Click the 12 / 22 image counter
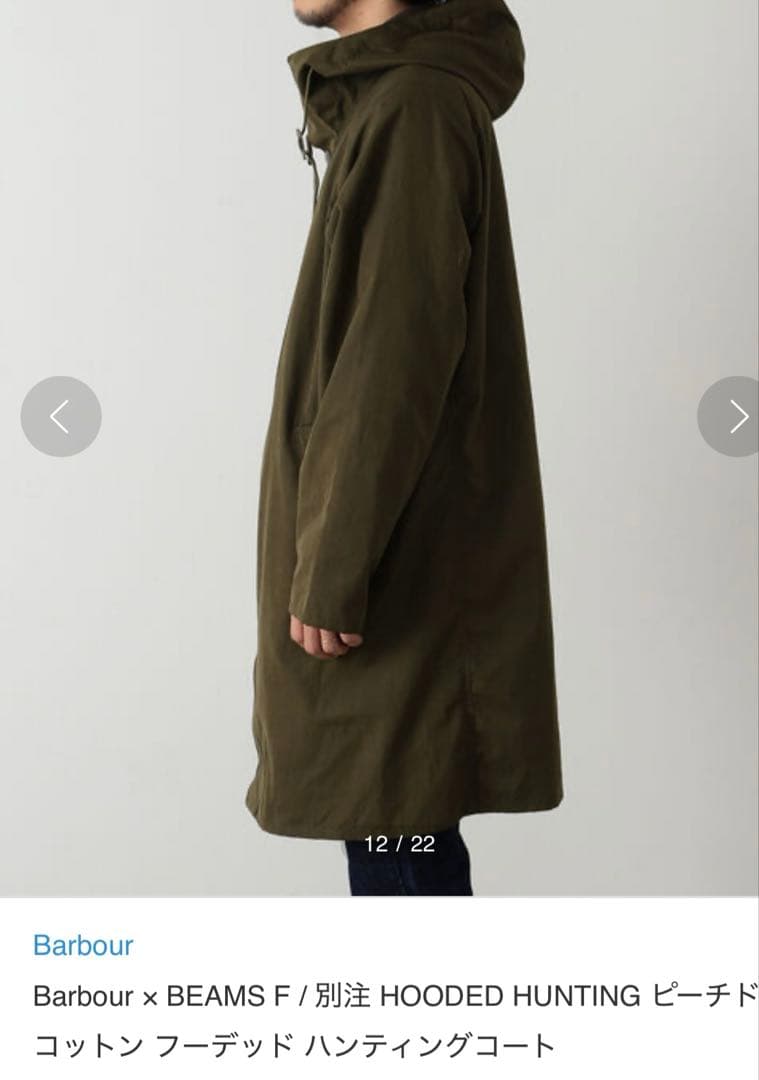Viewport: 759px width, 1080px height. [398, 843]
